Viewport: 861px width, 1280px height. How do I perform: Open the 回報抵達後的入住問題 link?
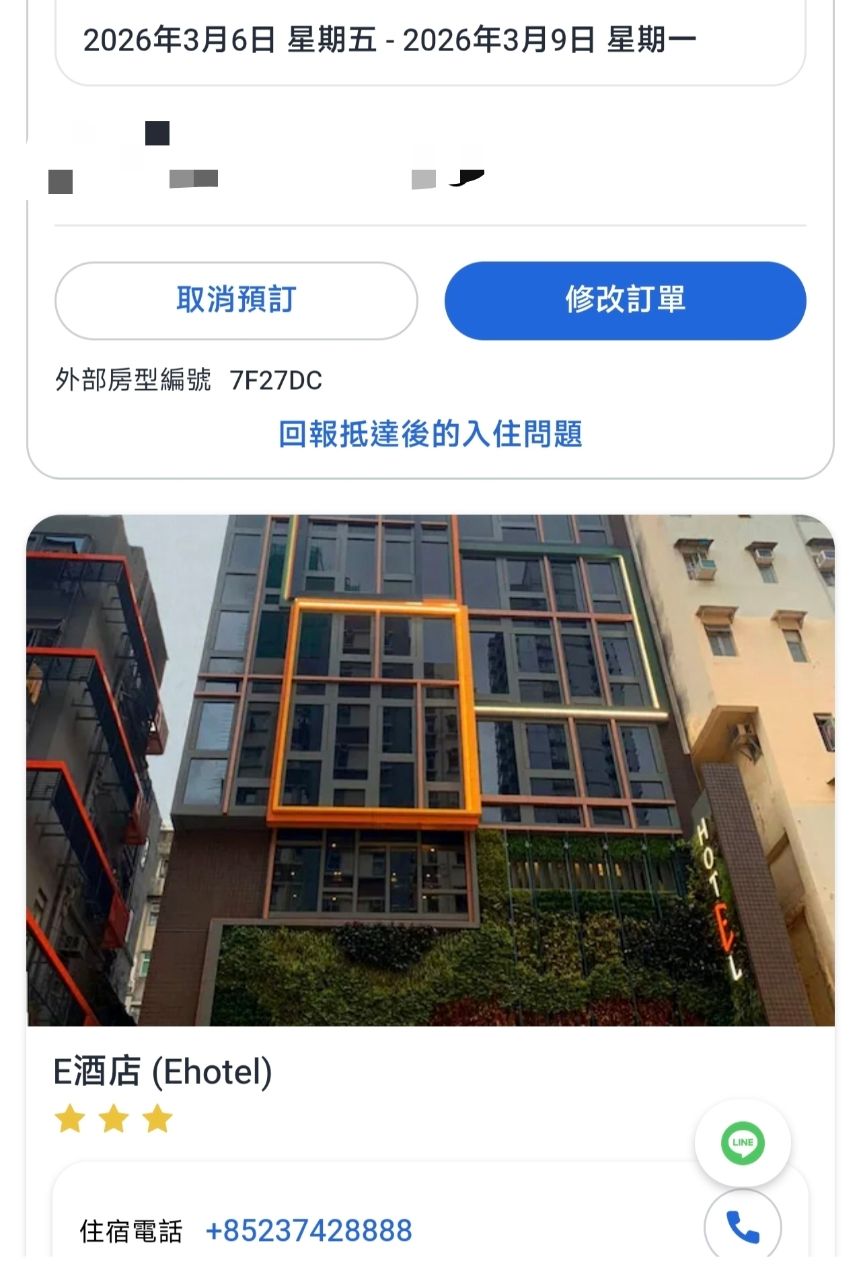click(430, 434)
